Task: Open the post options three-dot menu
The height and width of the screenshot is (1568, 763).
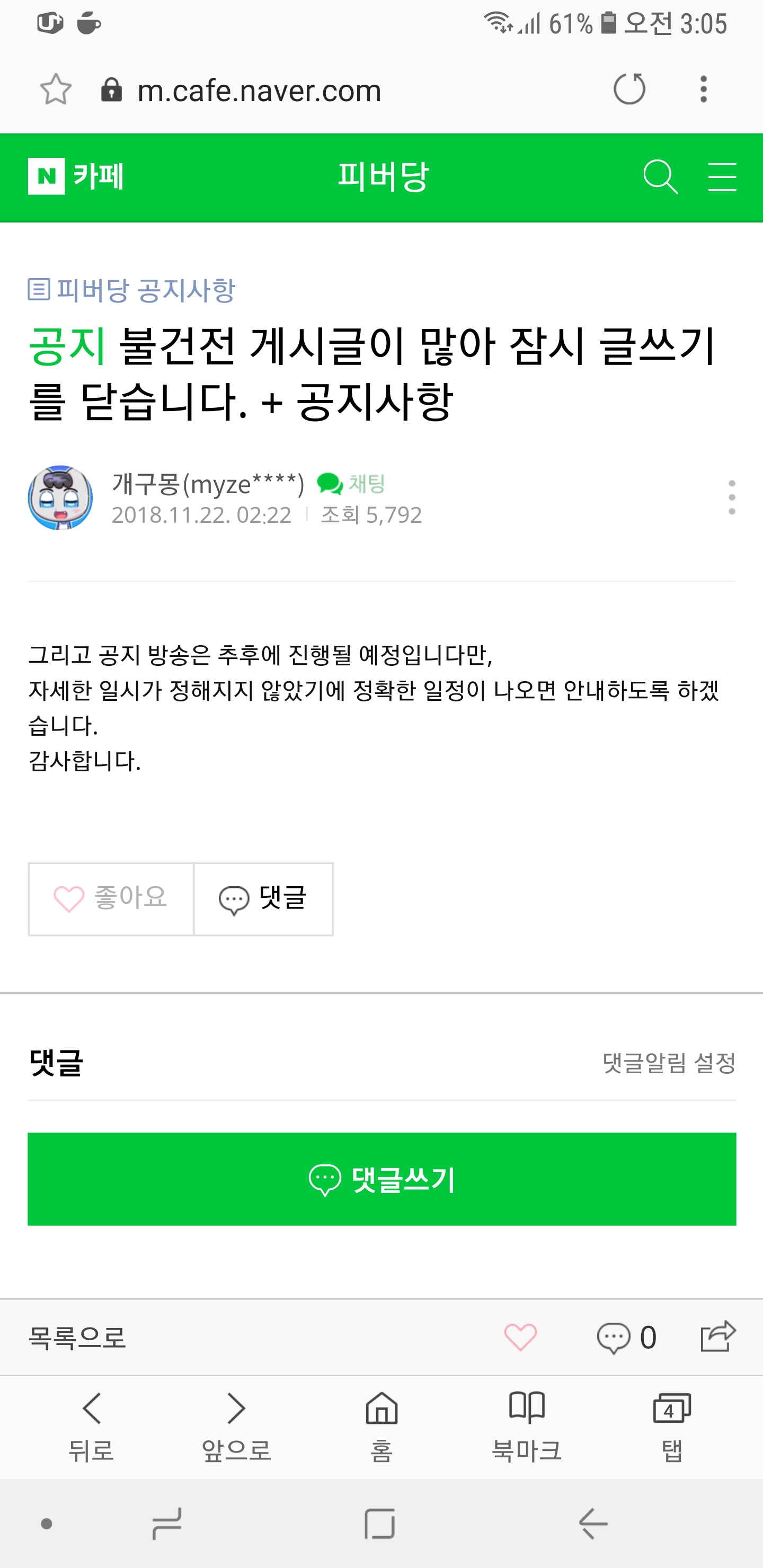Action: tap(731, 497)
